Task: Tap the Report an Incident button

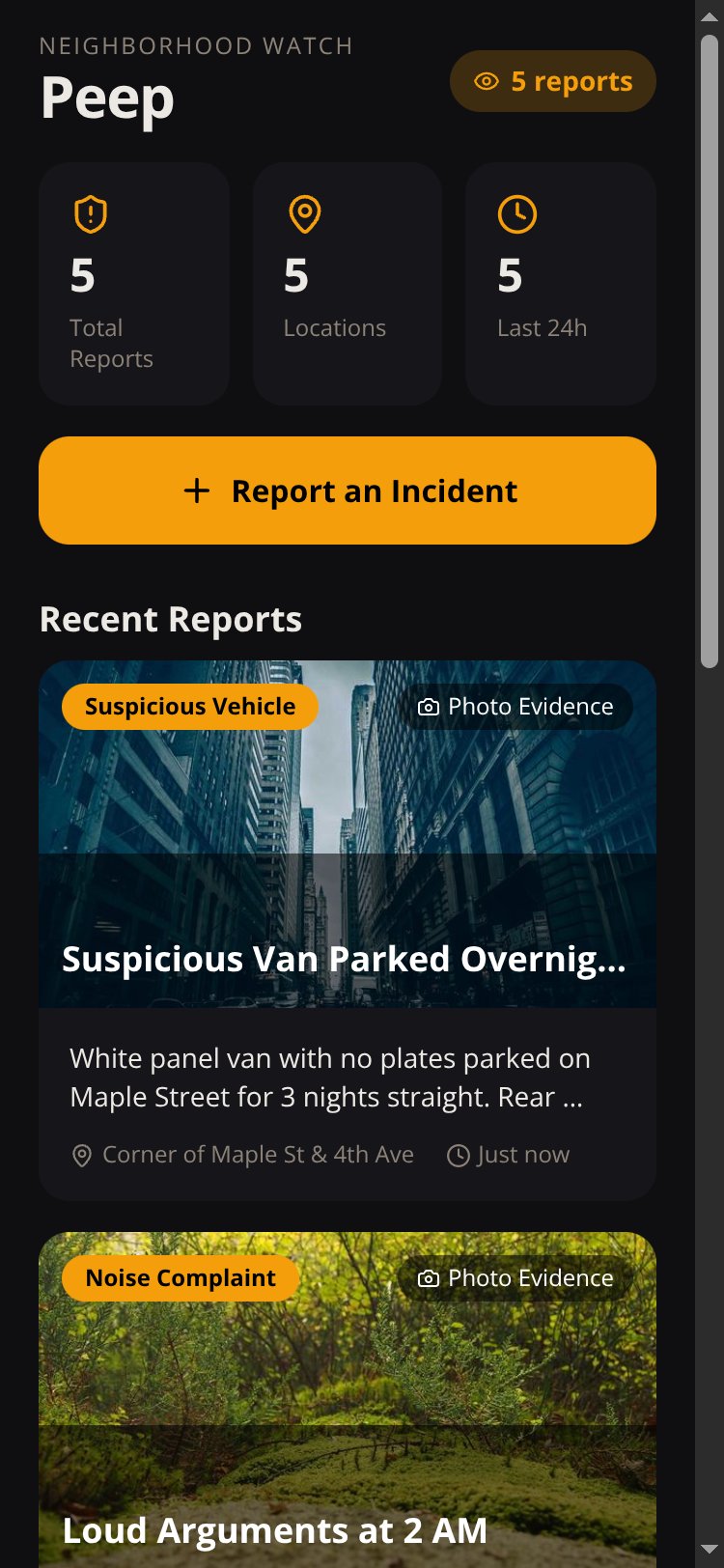Action: 348,490
